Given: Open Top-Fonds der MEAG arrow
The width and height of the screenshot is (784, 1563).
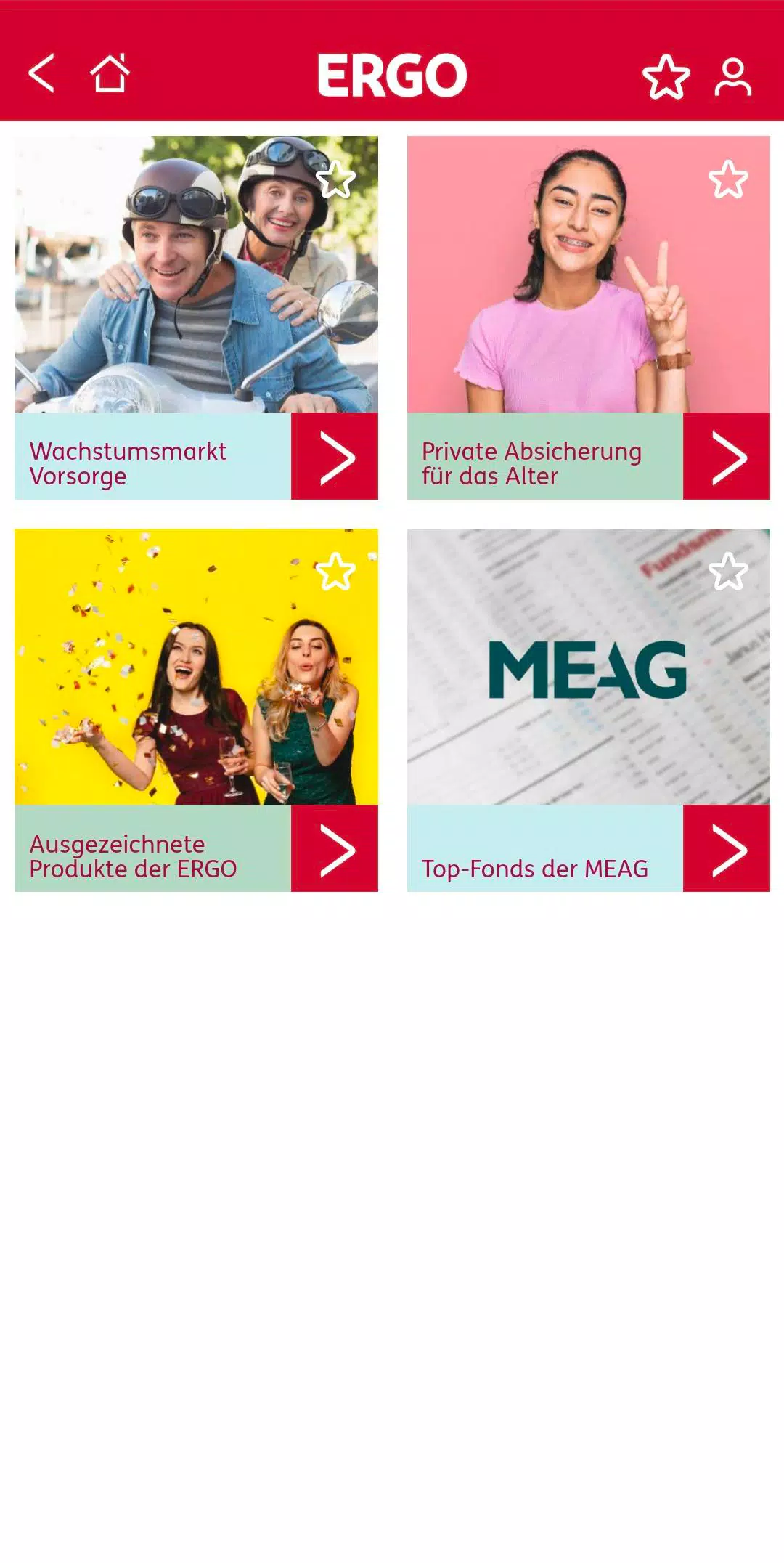Looking at the screenshot, I should tap(727, 848).
